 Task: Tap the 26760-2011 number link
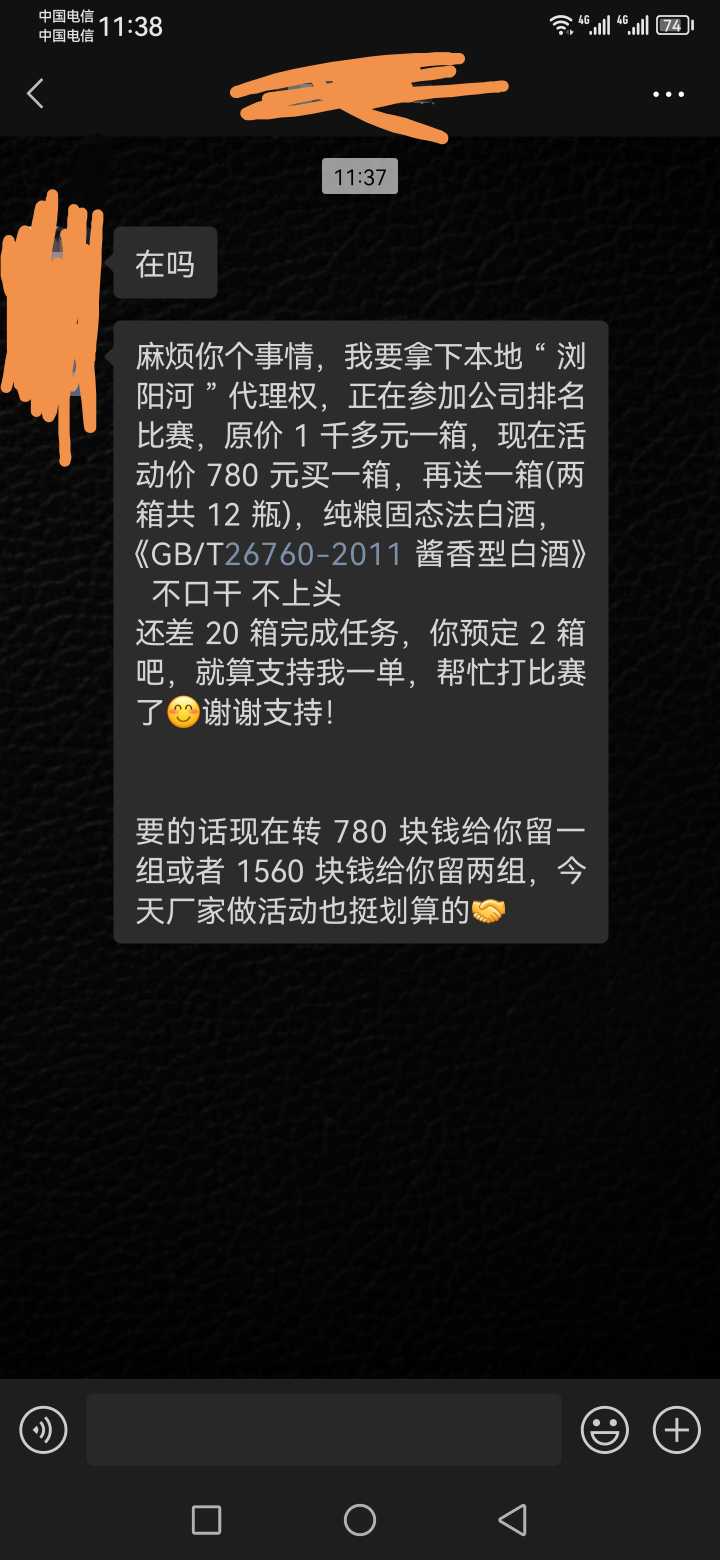pyautogui.click(x=313, y=554)
